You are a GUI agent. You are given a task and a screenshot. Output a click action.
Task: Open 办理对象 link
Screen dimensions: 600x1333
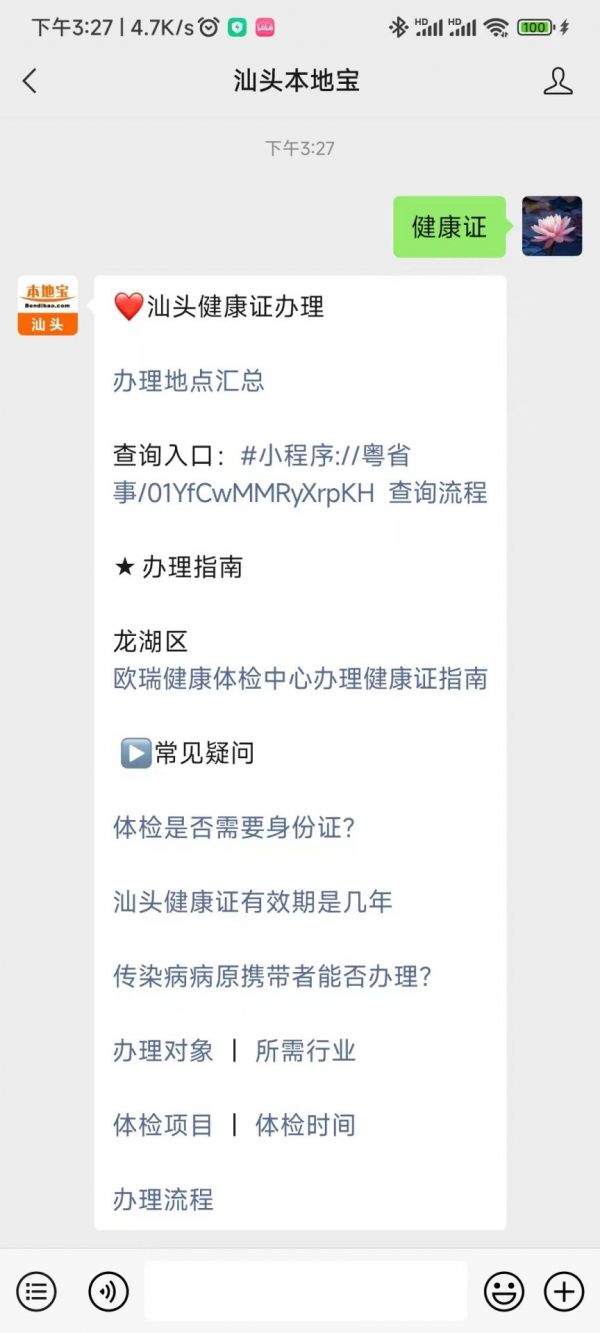(x=163, y=1051)
